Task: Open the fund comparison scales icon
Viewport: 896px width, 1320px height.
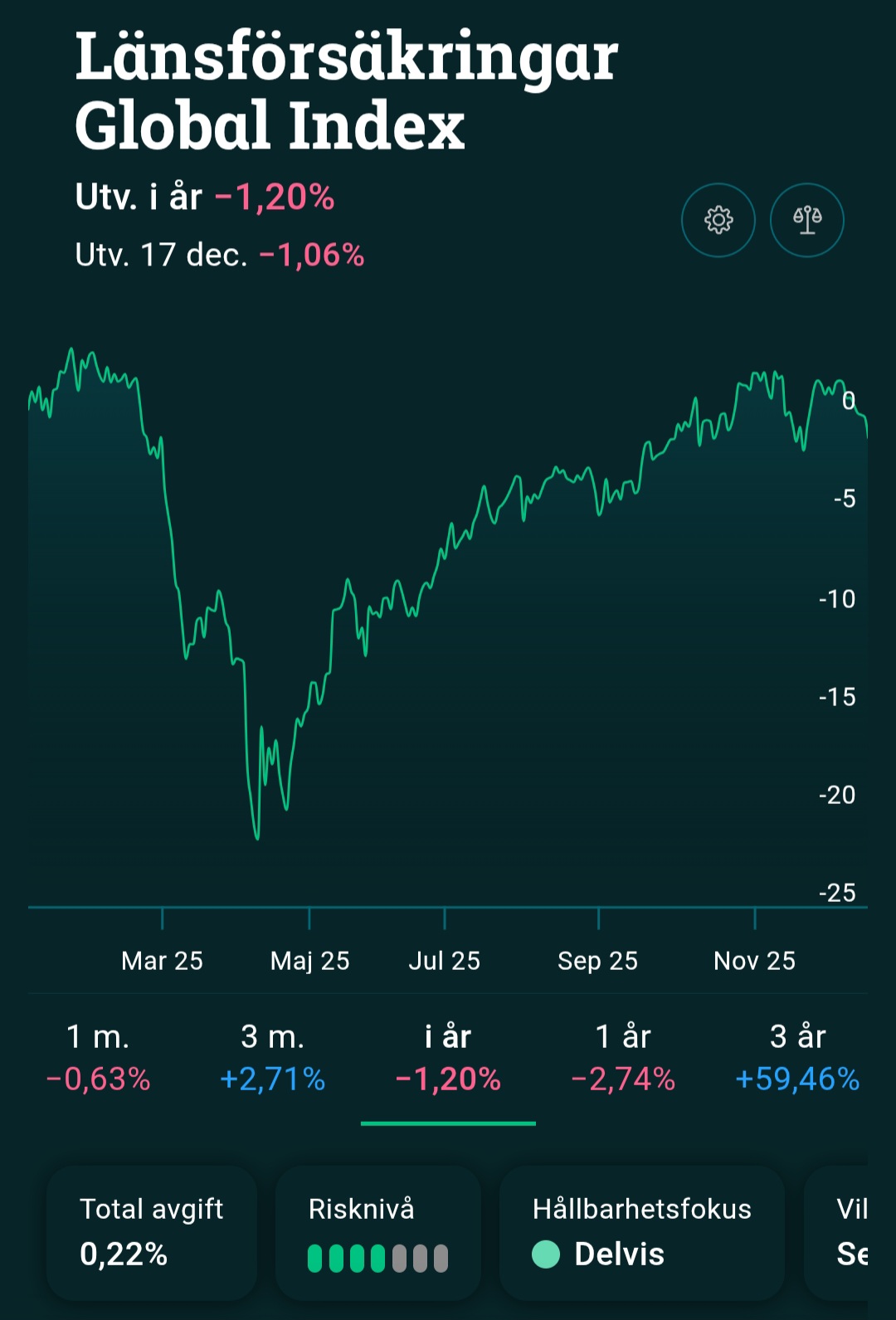Action: coord(807,220)
